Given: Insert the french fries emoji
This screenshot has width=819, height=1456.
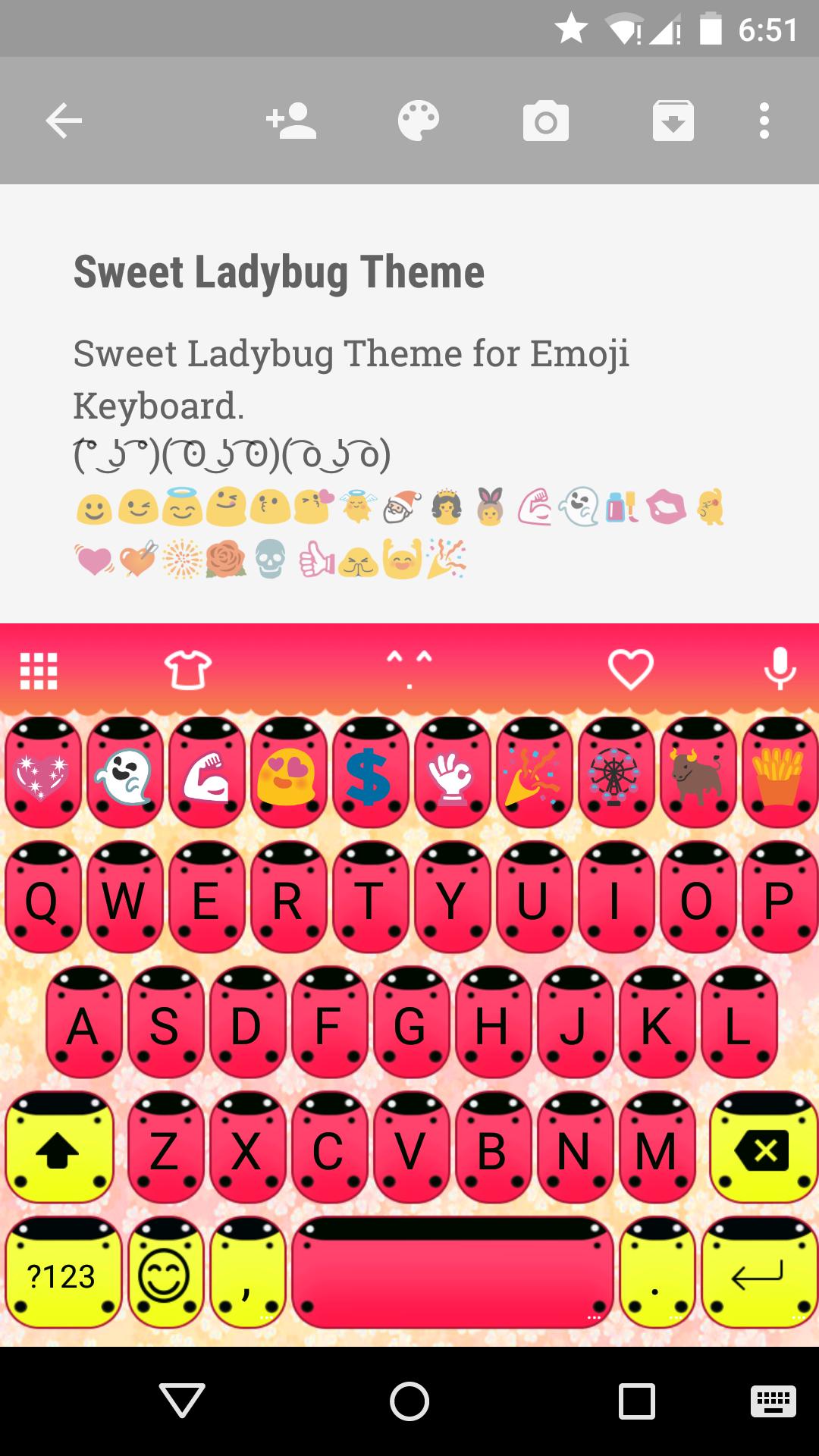Looking at the screenshot, I should 779,775.
